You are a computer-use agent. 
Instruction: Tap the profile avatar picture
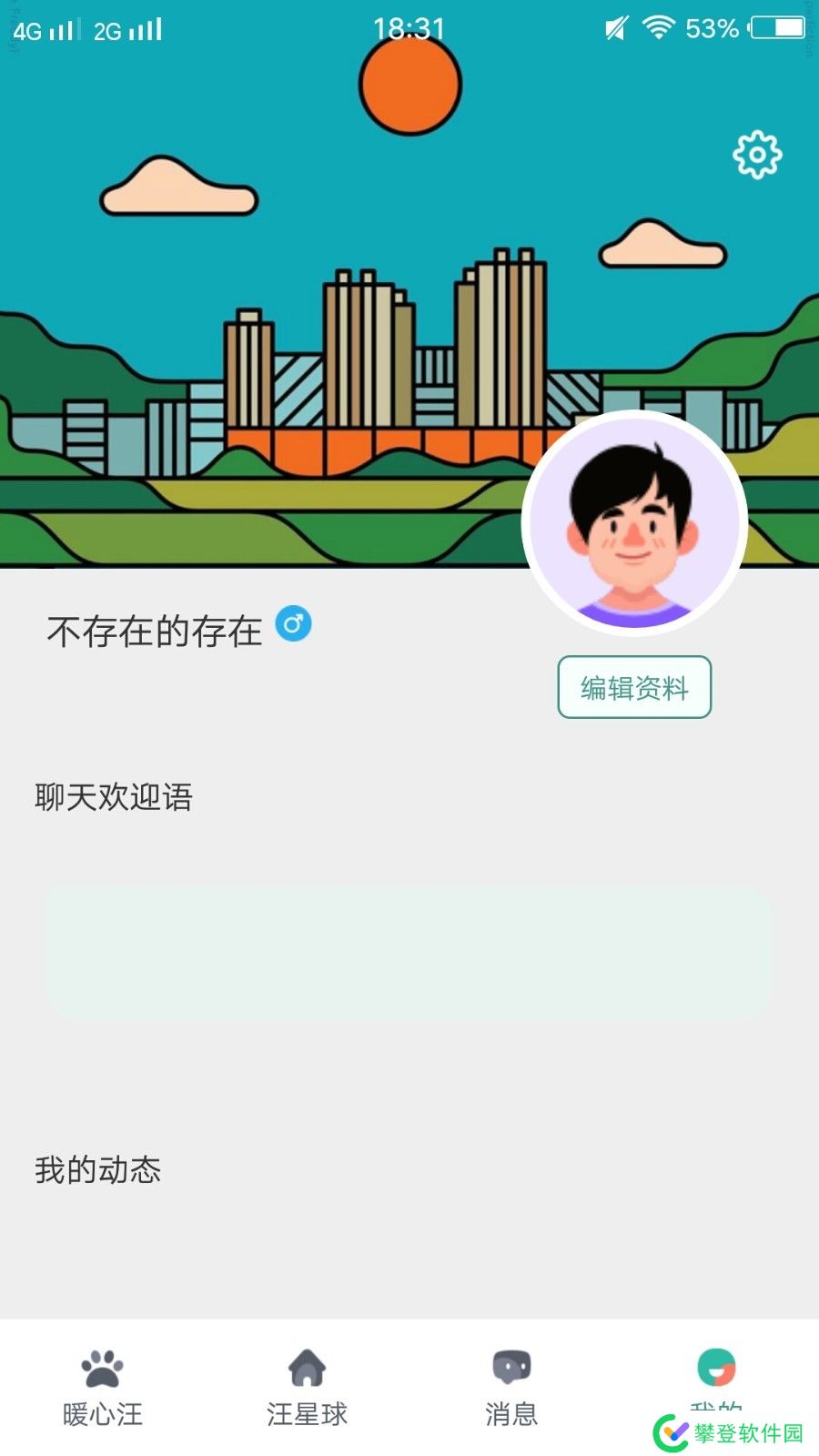click(634, 523)
